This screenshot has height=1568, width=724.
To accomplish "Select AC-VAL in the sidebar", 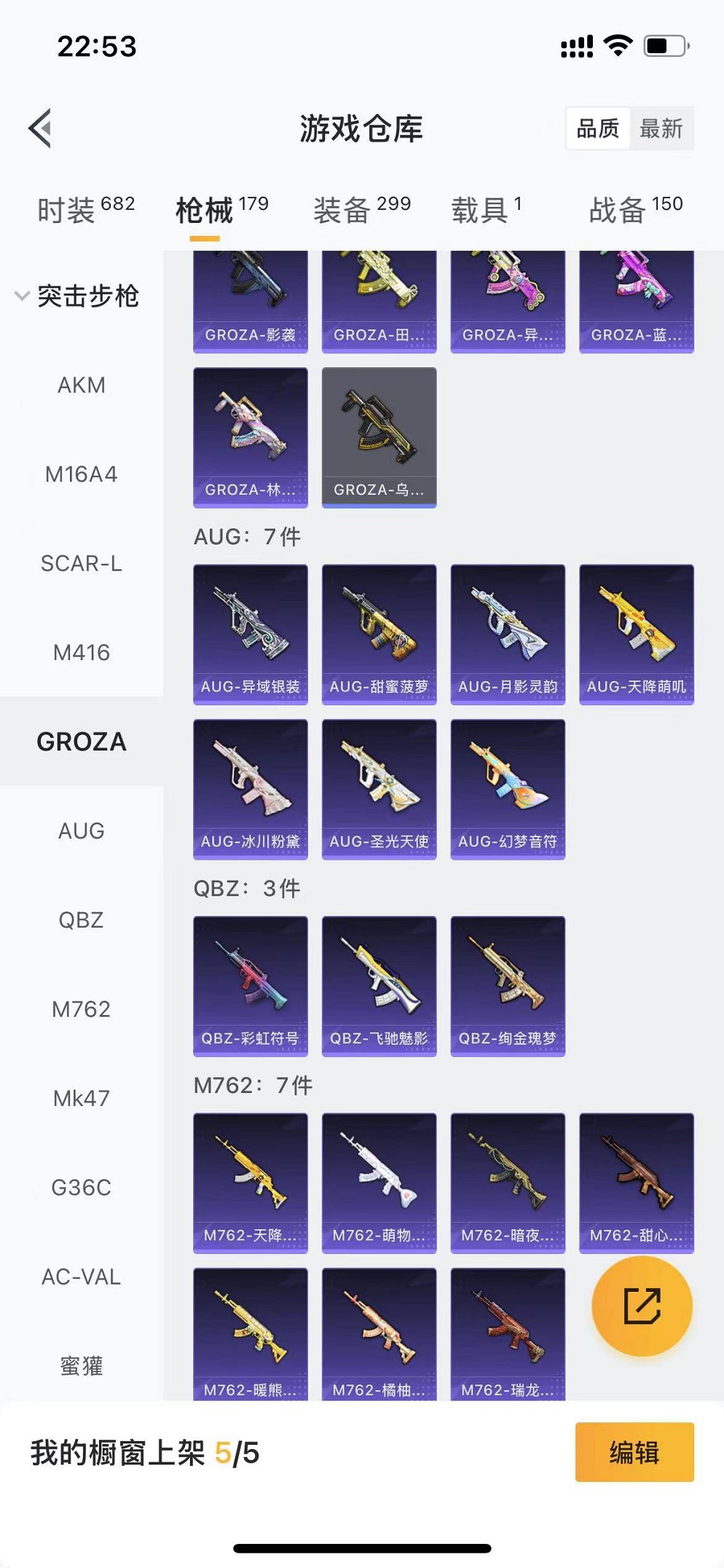I will pyautogui.click(x=82, y=1277).
